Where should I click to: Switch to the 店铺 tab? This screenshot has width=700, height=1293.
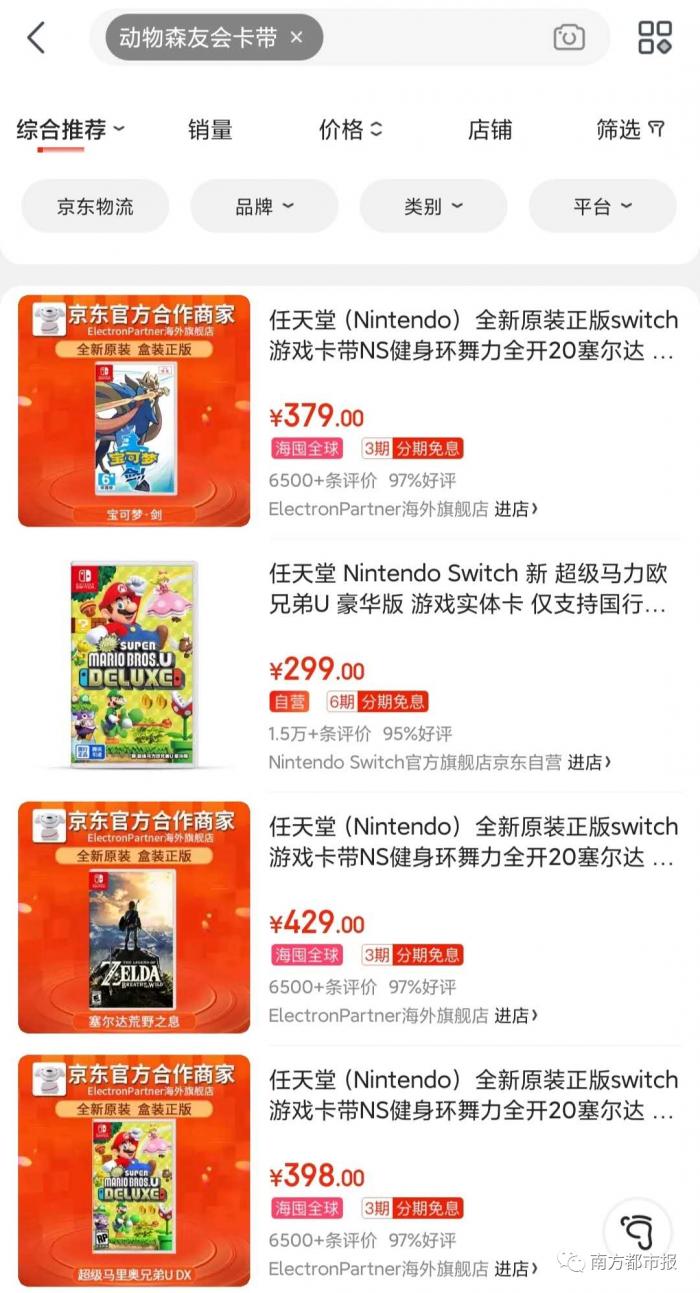tap(490, 129)
